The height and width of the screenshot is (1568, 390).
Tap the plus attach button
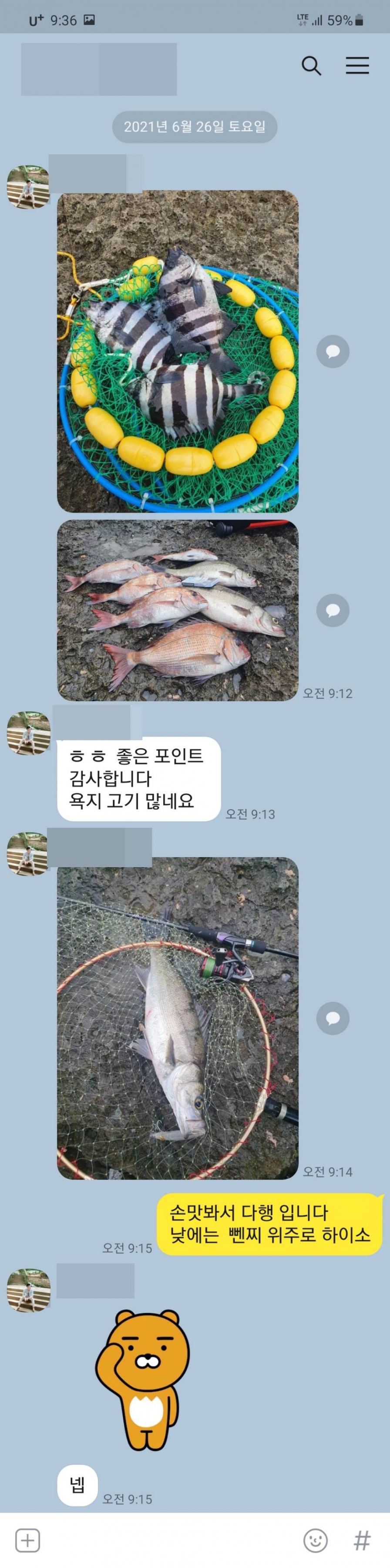coord(27,1540)
